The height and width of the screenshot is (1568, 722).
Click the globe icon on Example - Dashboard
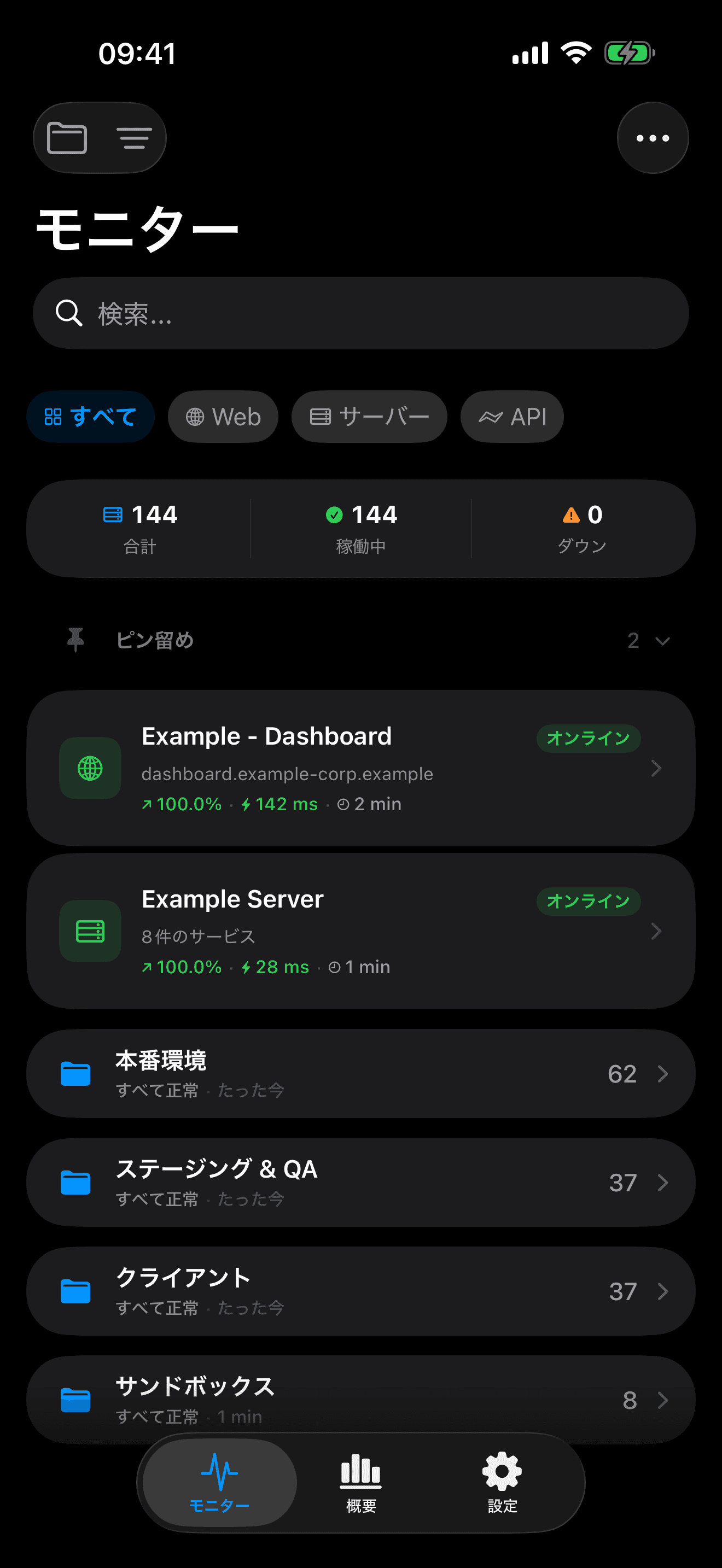coord(90,768)
